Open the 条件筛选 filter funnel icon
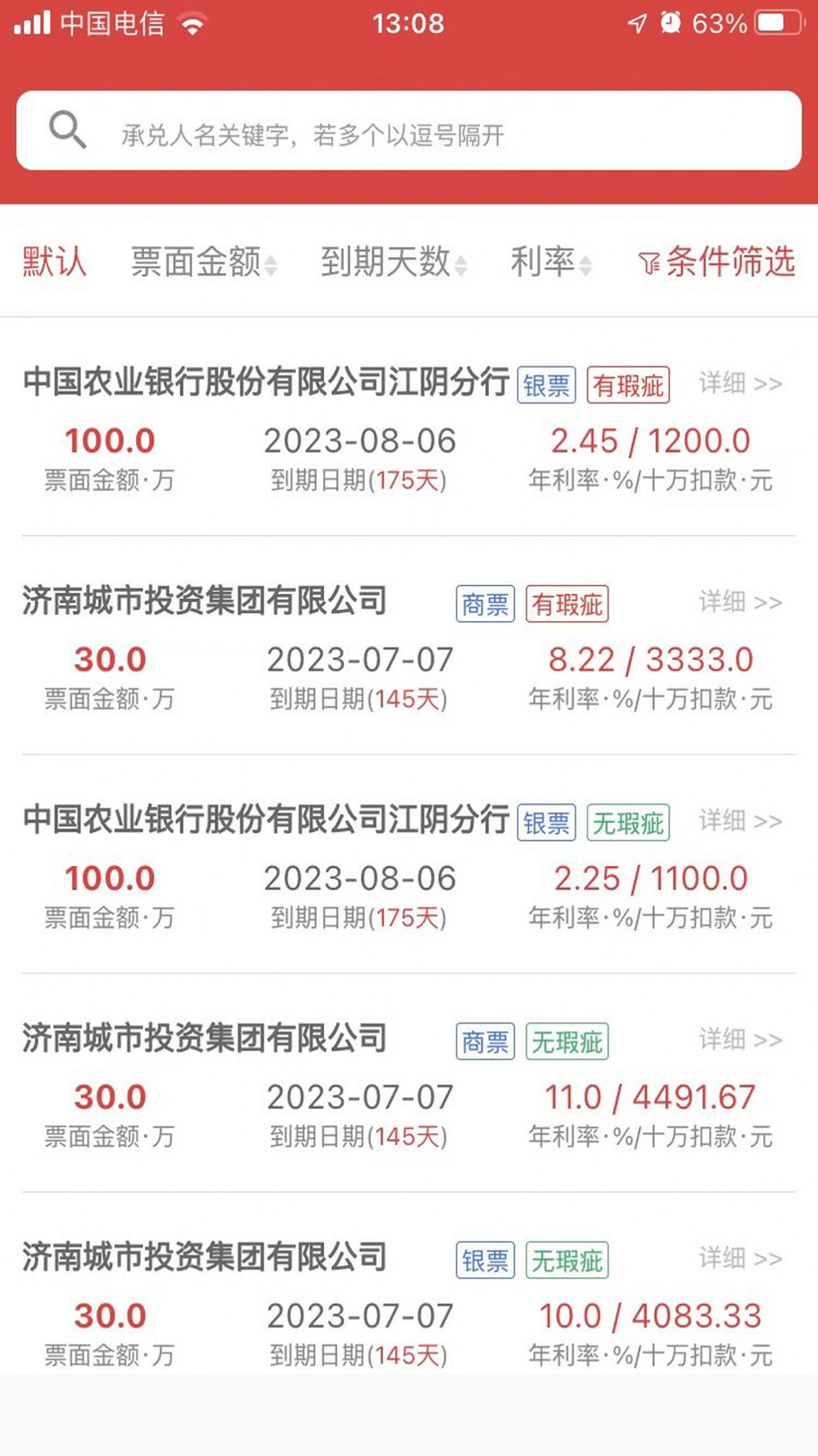 click(650, 262)
